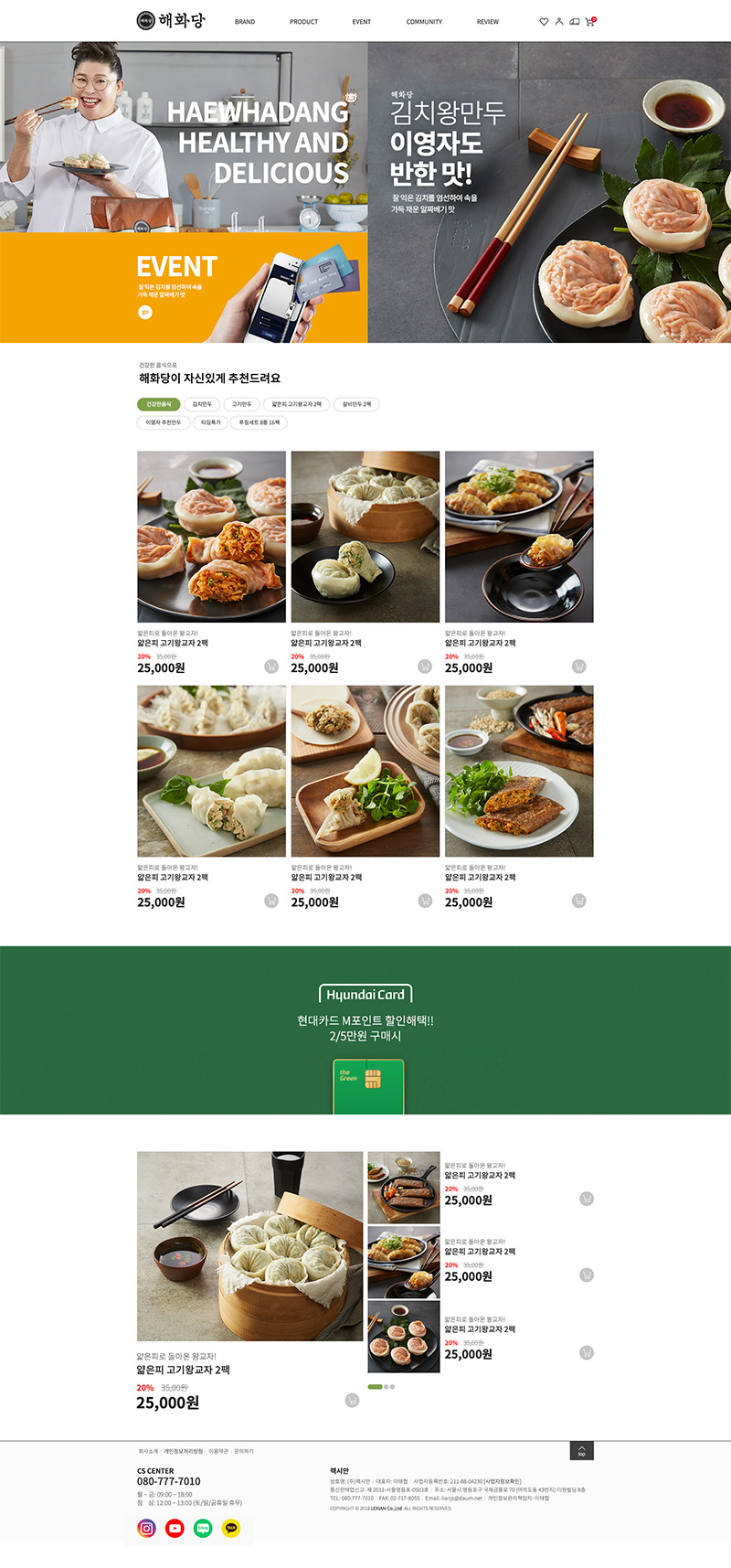Open the REVIEW page
The width and height of the screenshot is (731, 1568).
pos(488,22)
